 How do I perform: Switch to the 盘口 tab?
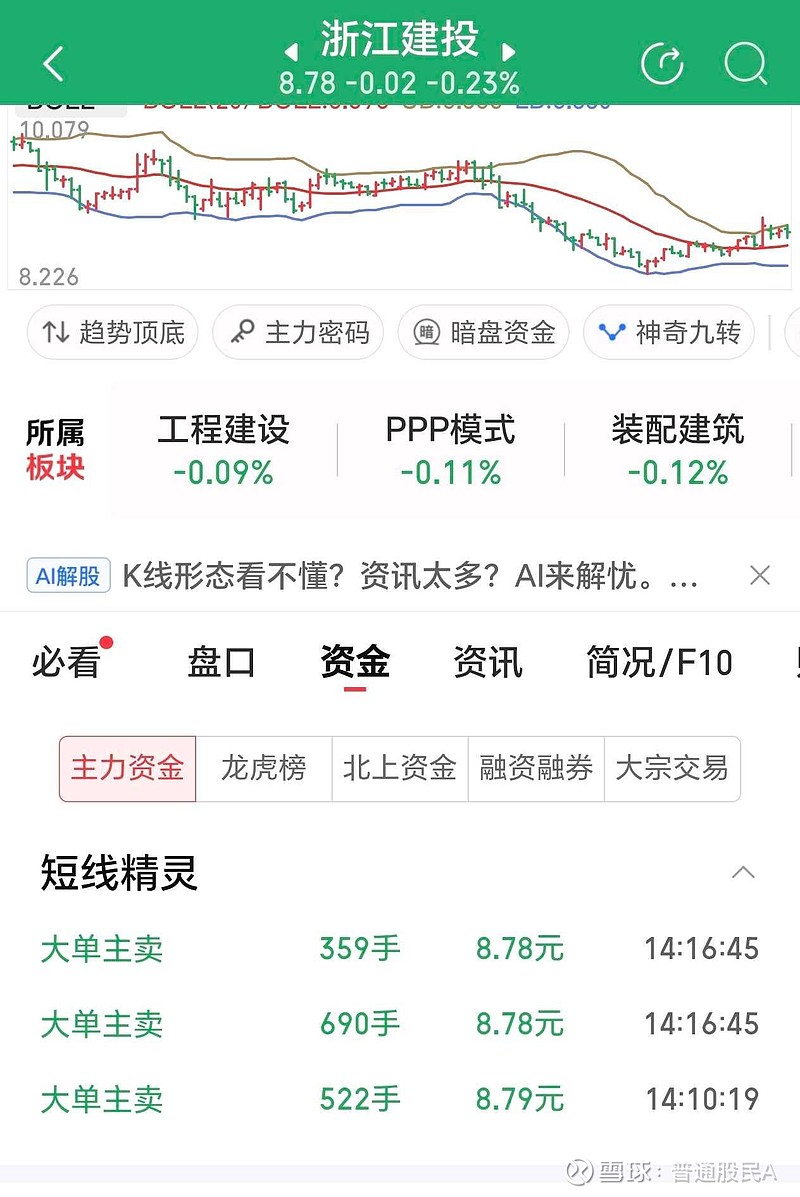click(x=221, y=662)
